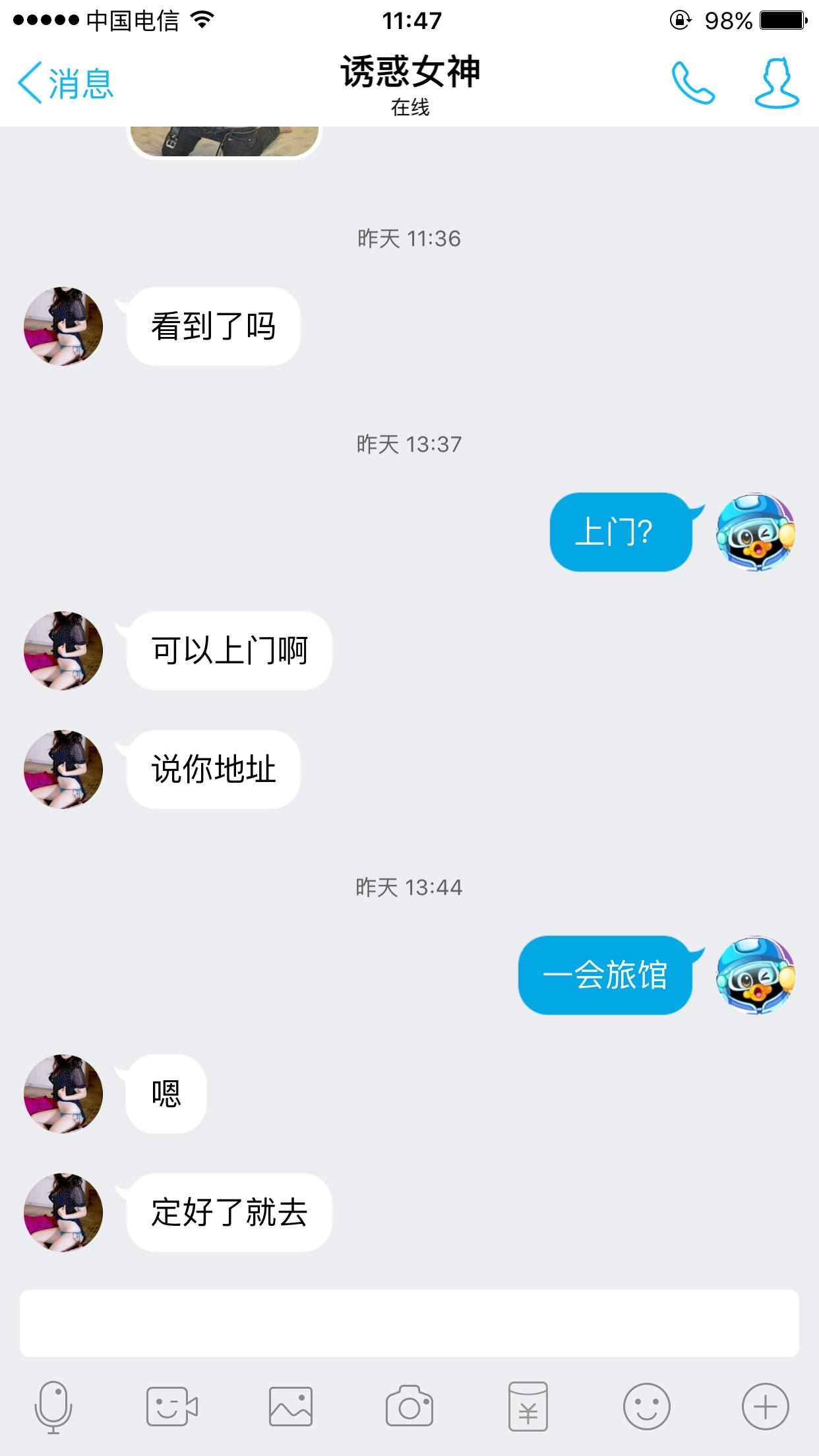Open more options with the plus icon
Viewport: 819px width, 1456px height.
[x=765, y=1407]
